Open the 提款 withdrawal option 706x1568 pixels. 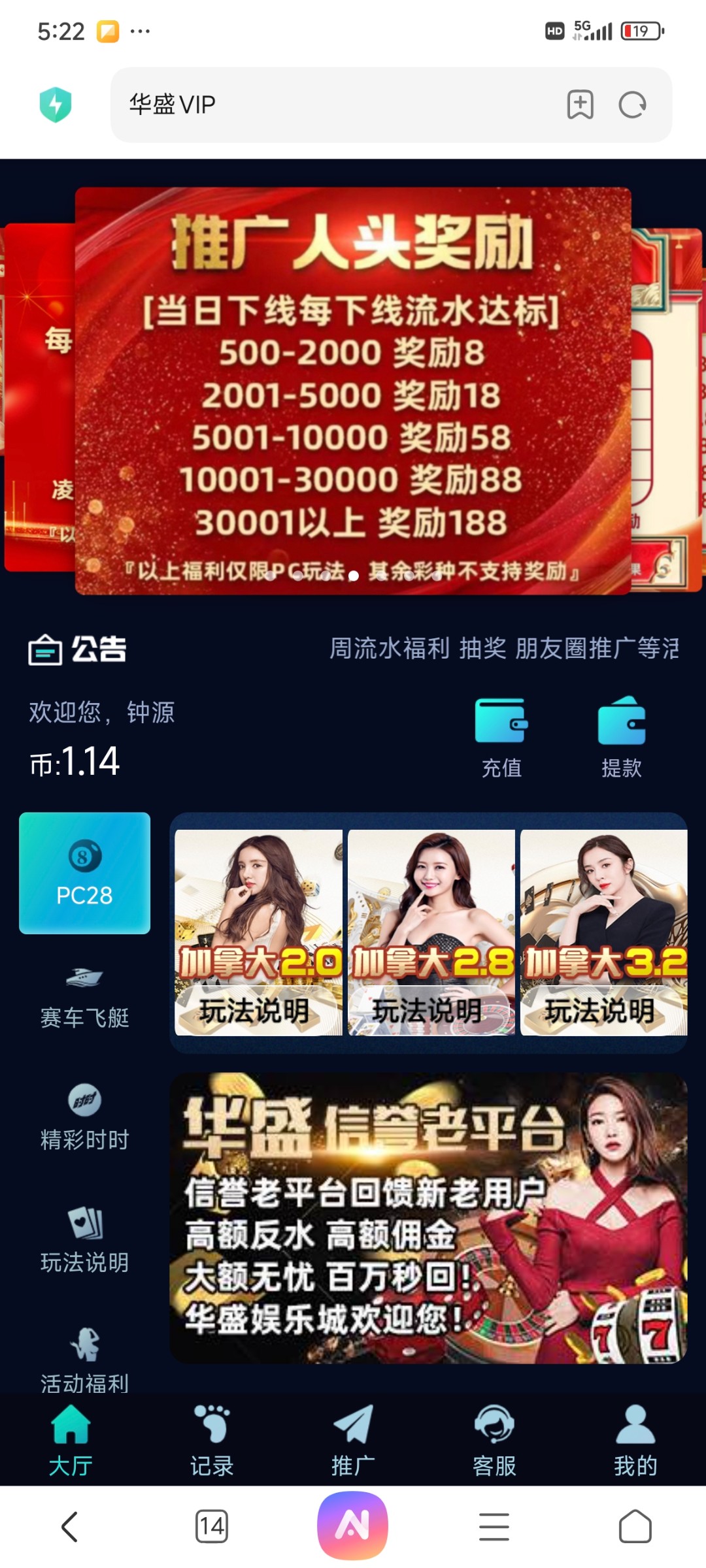point(622,737)
